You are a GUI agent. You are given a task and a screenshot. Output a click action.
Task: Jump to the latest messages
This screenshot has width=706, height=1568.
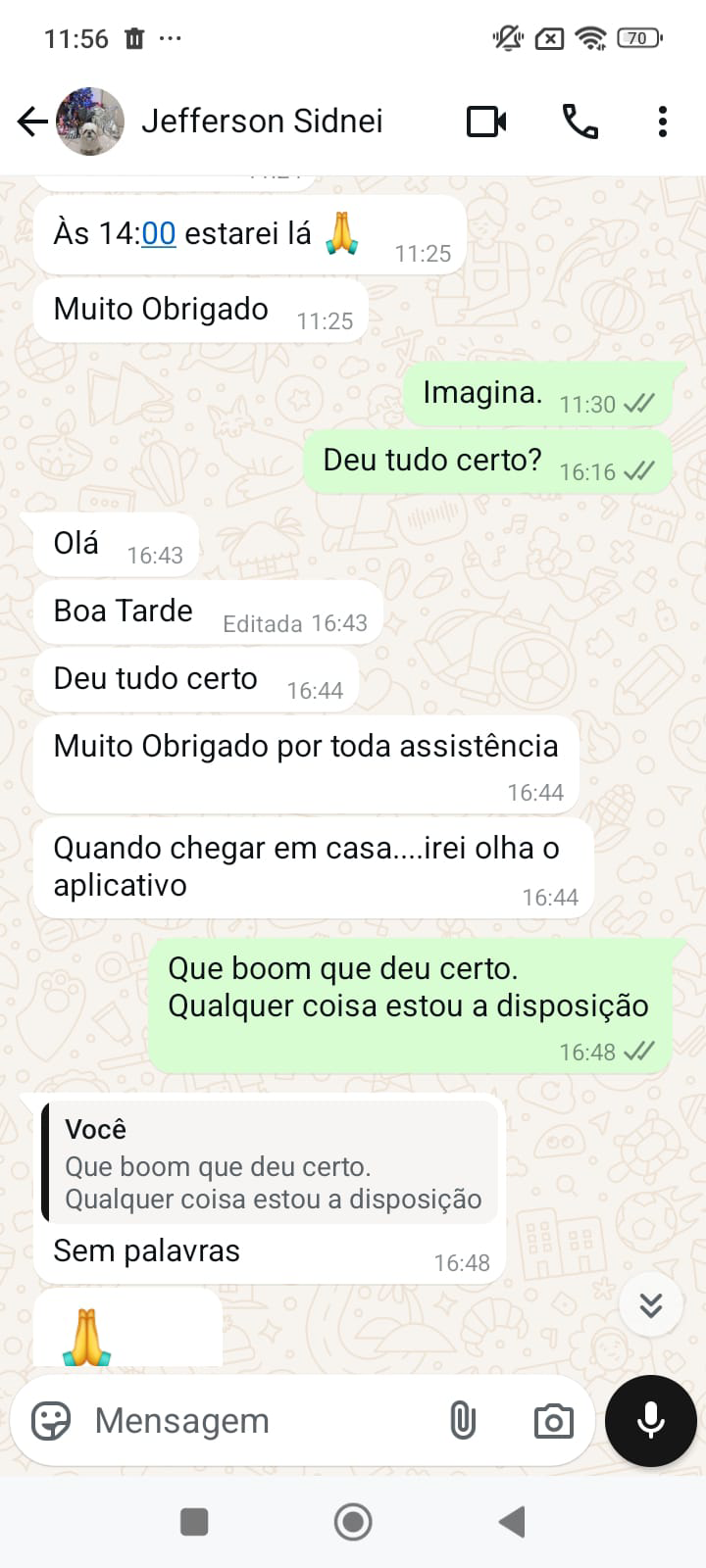coord(651,1305)
